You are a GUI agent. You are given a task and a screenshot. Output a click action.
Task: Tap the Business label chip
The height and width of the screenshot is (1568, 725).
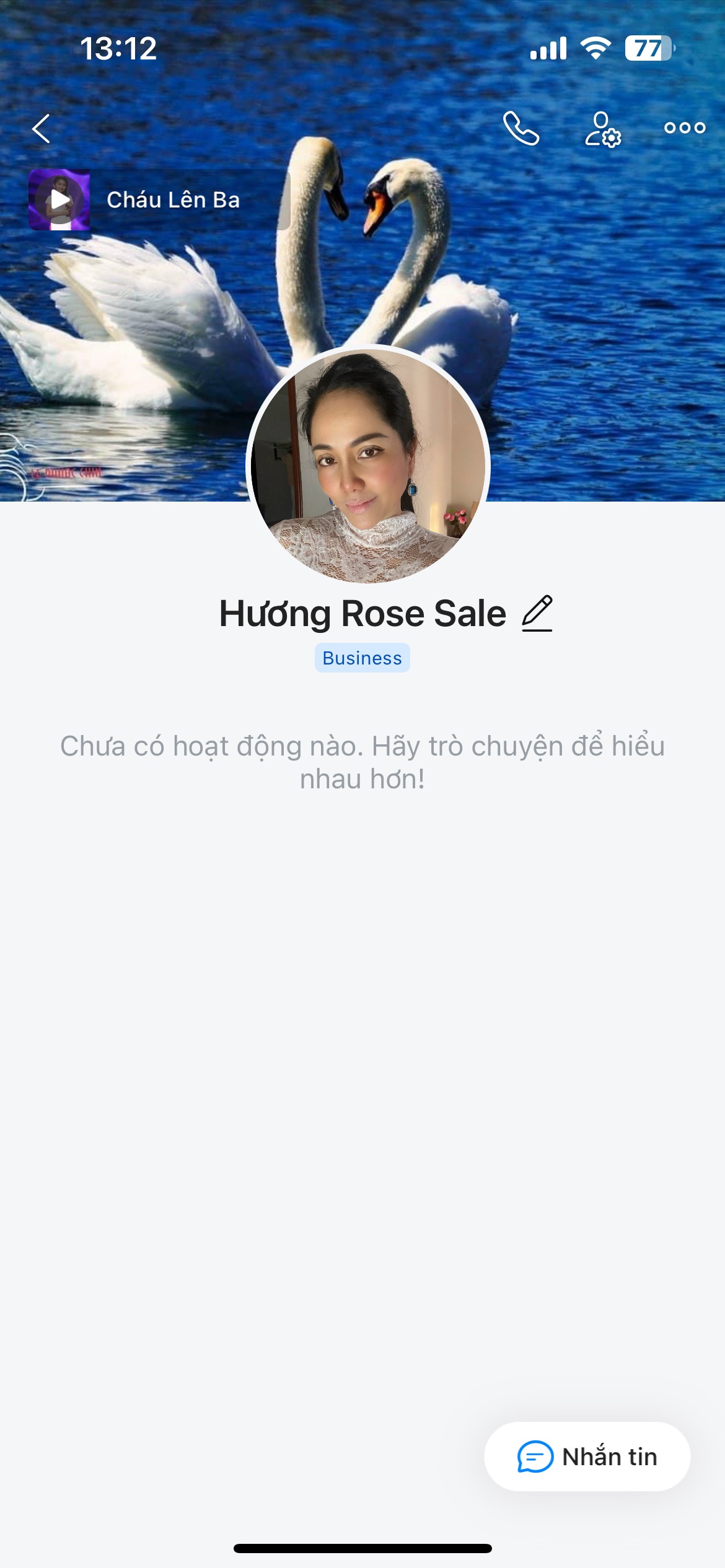tap(362, 658)
